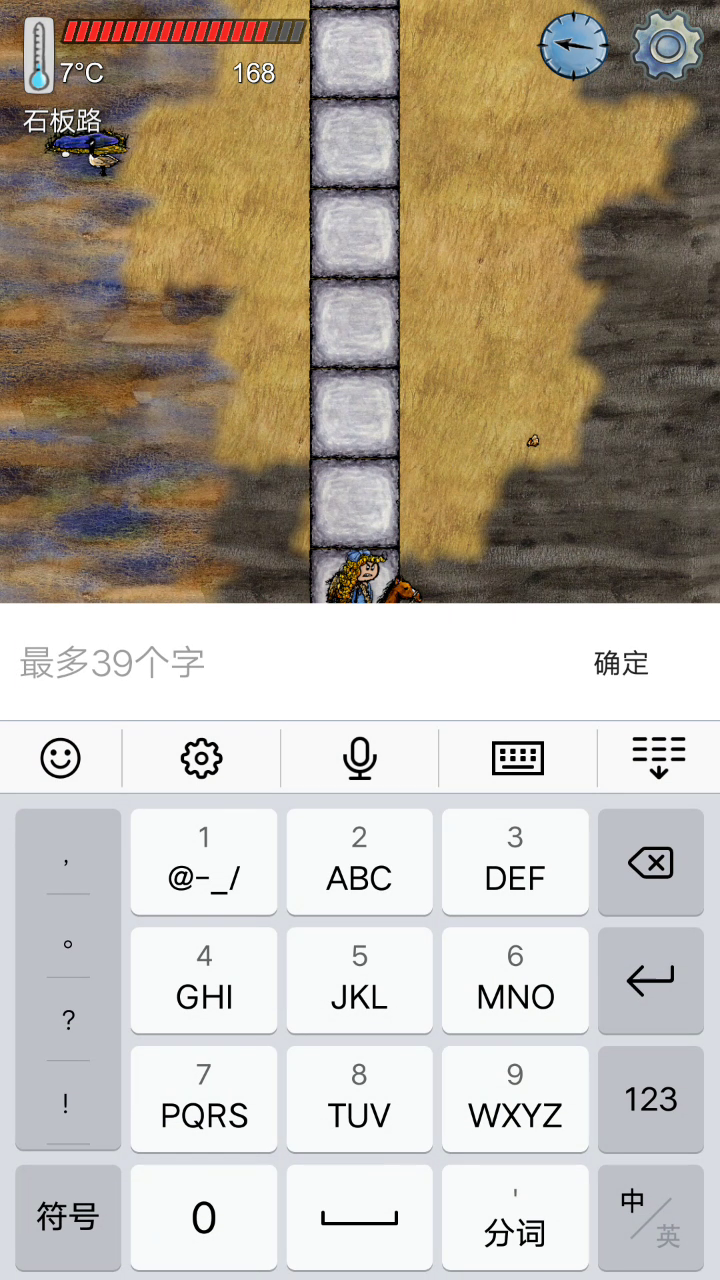
Task: Switch keyboard layout via the keyboard icon
Action: [x=518, y=758]
